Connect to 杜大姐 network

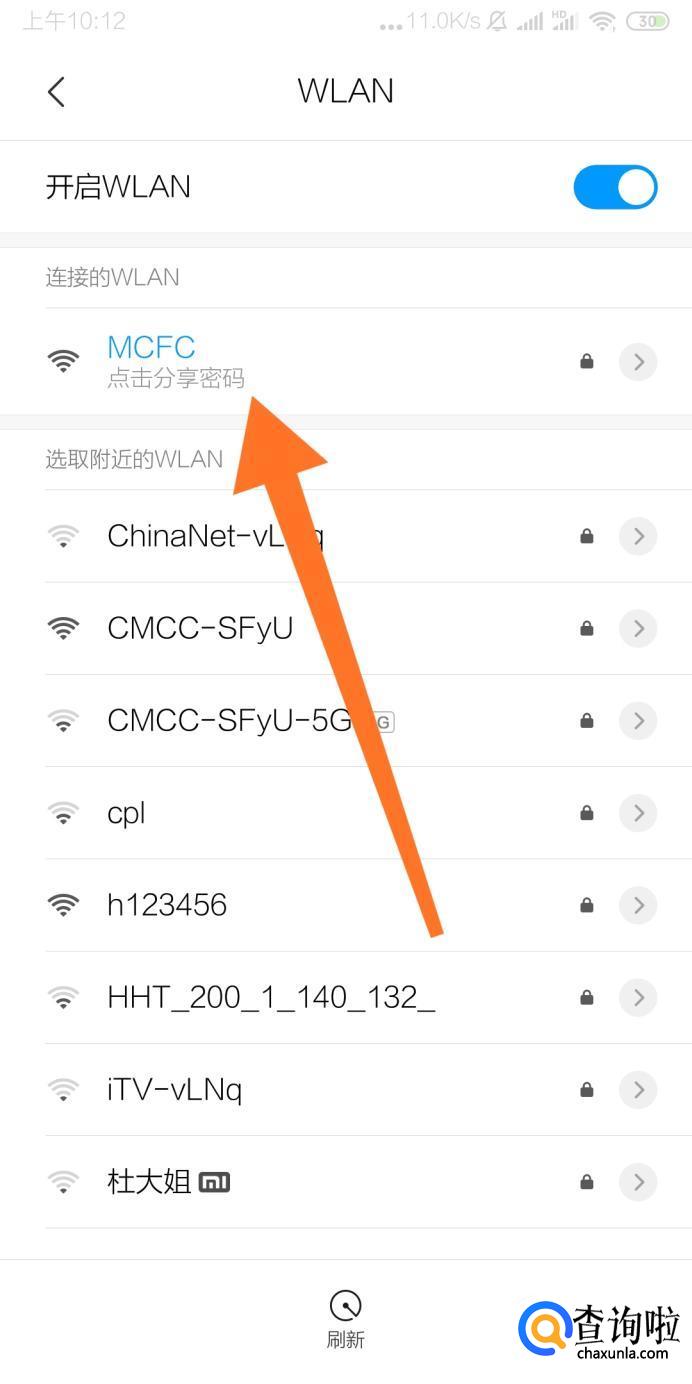(x=150, y=1182)
